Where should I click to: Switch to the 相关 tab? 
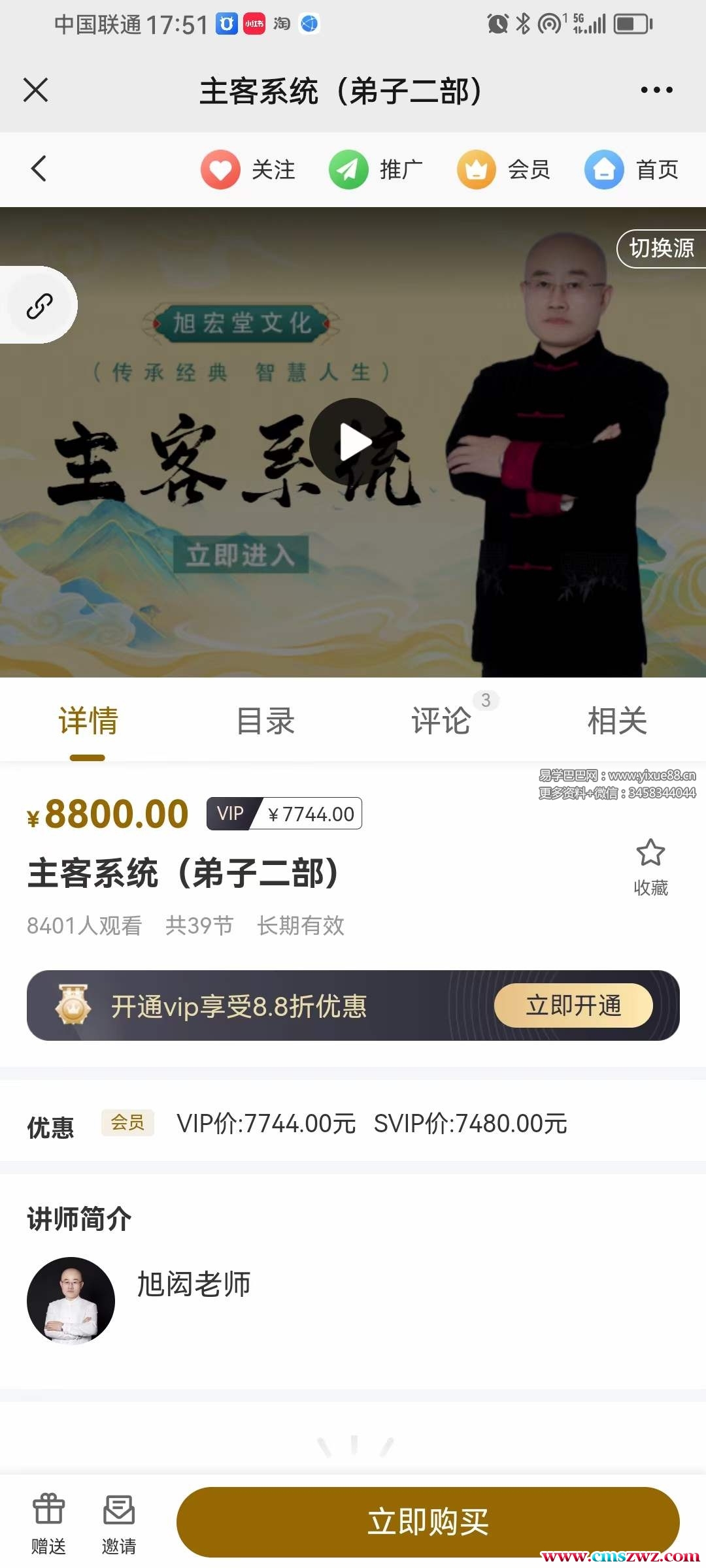(x=617, y=721)
